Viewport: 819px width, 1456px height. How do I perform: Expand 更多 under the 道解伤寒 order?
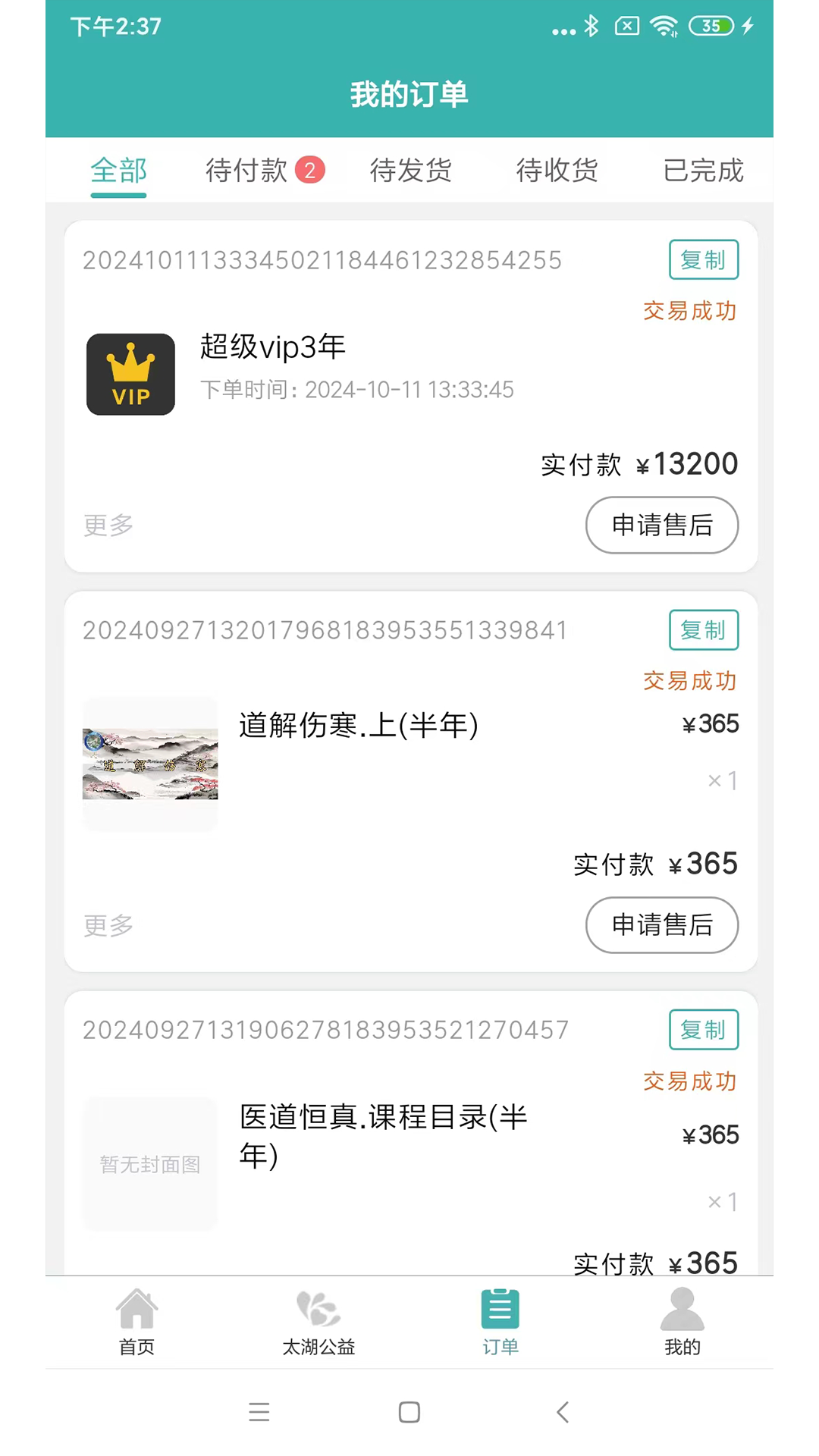pos(108,926)
